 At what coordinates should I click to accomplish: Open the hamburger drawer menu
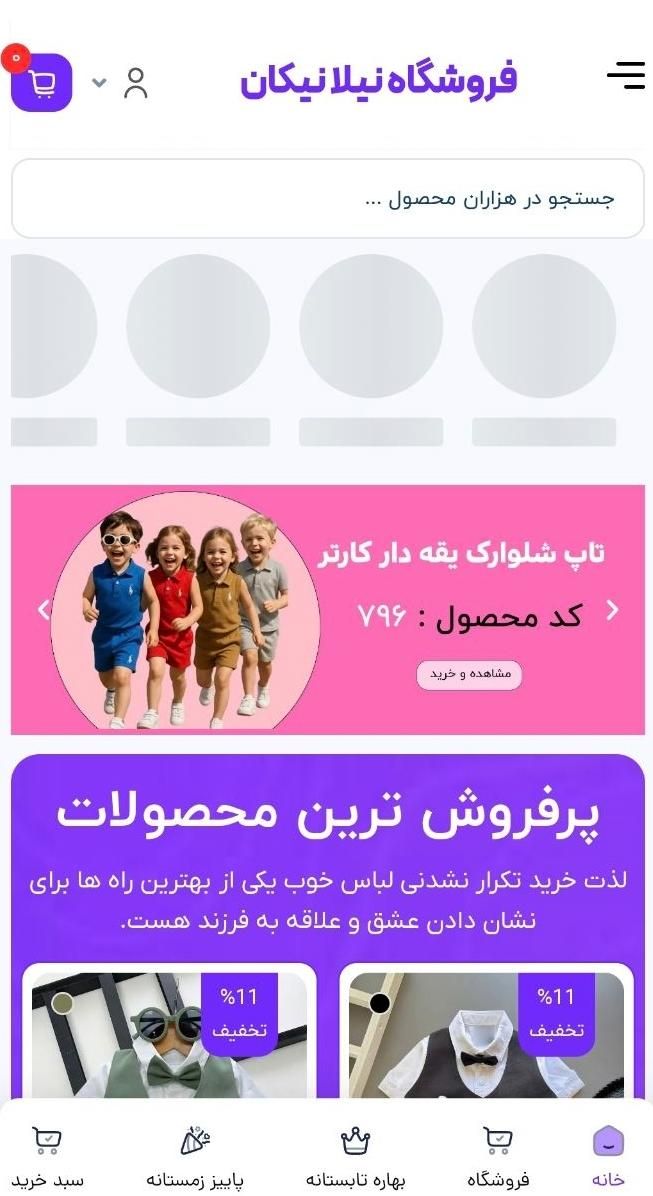(x=626, y=75)
